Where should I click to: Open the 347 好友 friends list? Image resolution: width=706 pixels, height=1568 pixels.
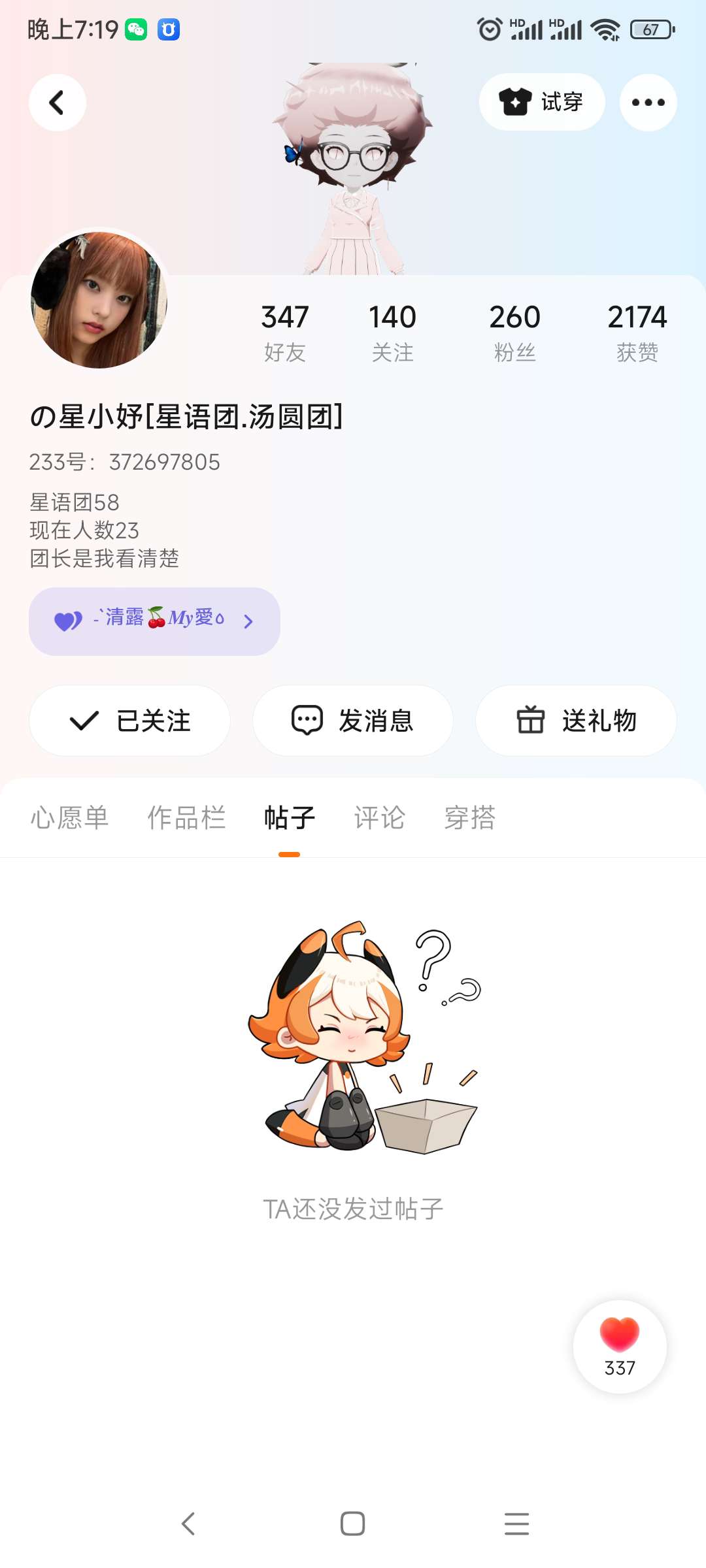pyautogui.click(x=285, y=333)
